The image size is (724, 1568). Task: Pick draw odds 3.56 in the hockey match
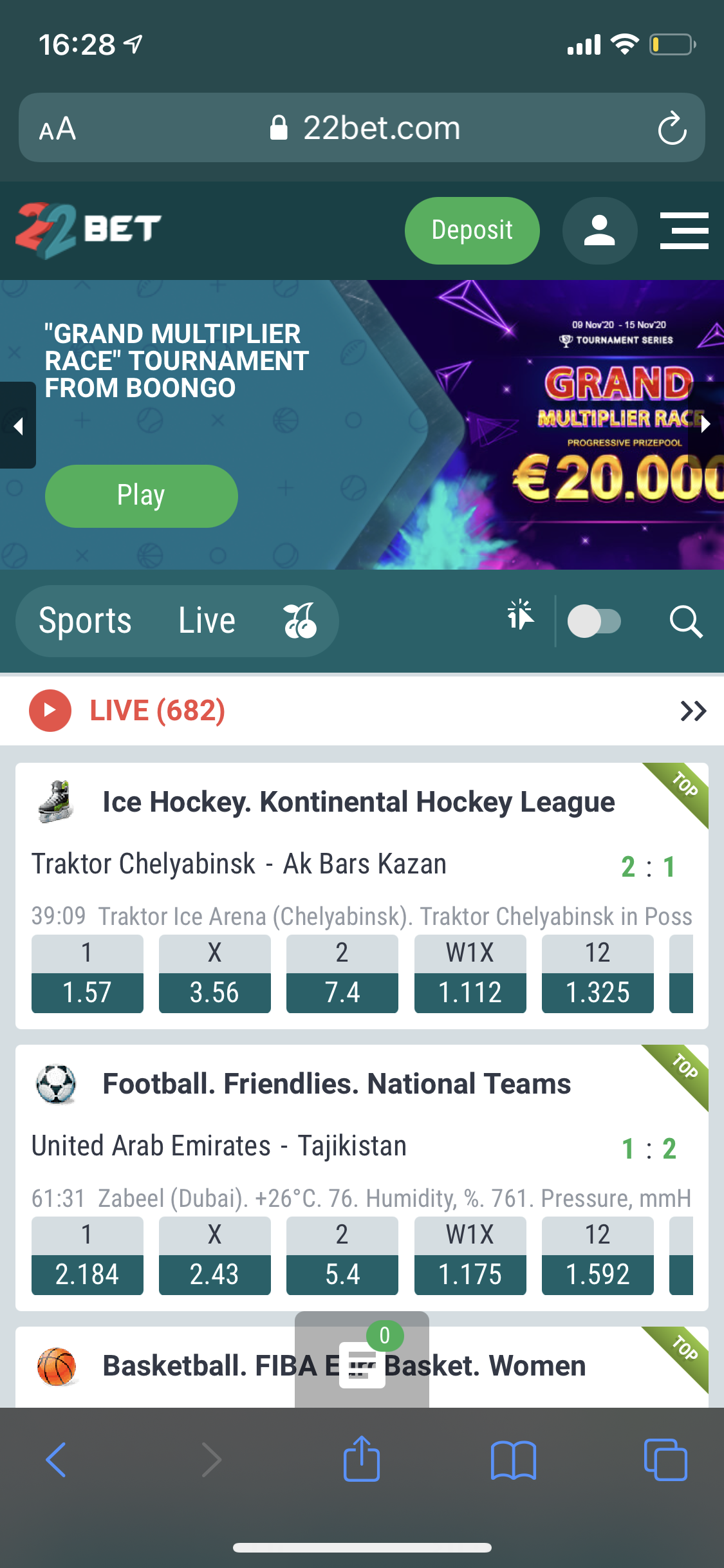tap(215, 974)
